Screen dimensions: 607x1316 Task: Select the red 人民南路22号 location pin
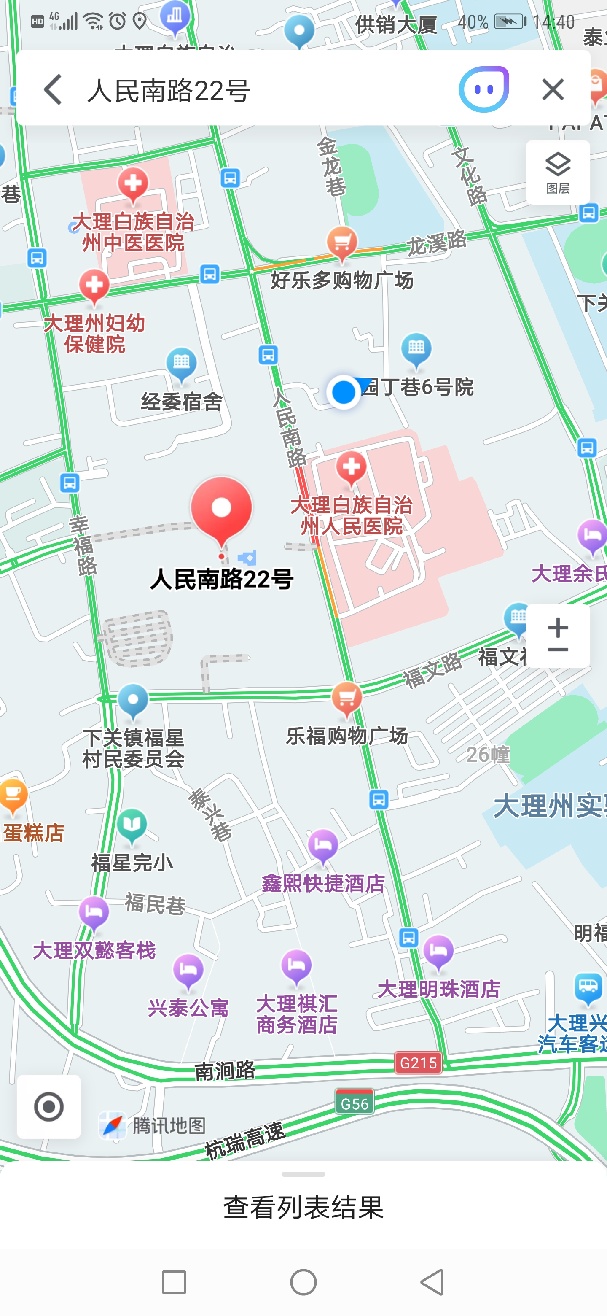(x=221, y=512)
